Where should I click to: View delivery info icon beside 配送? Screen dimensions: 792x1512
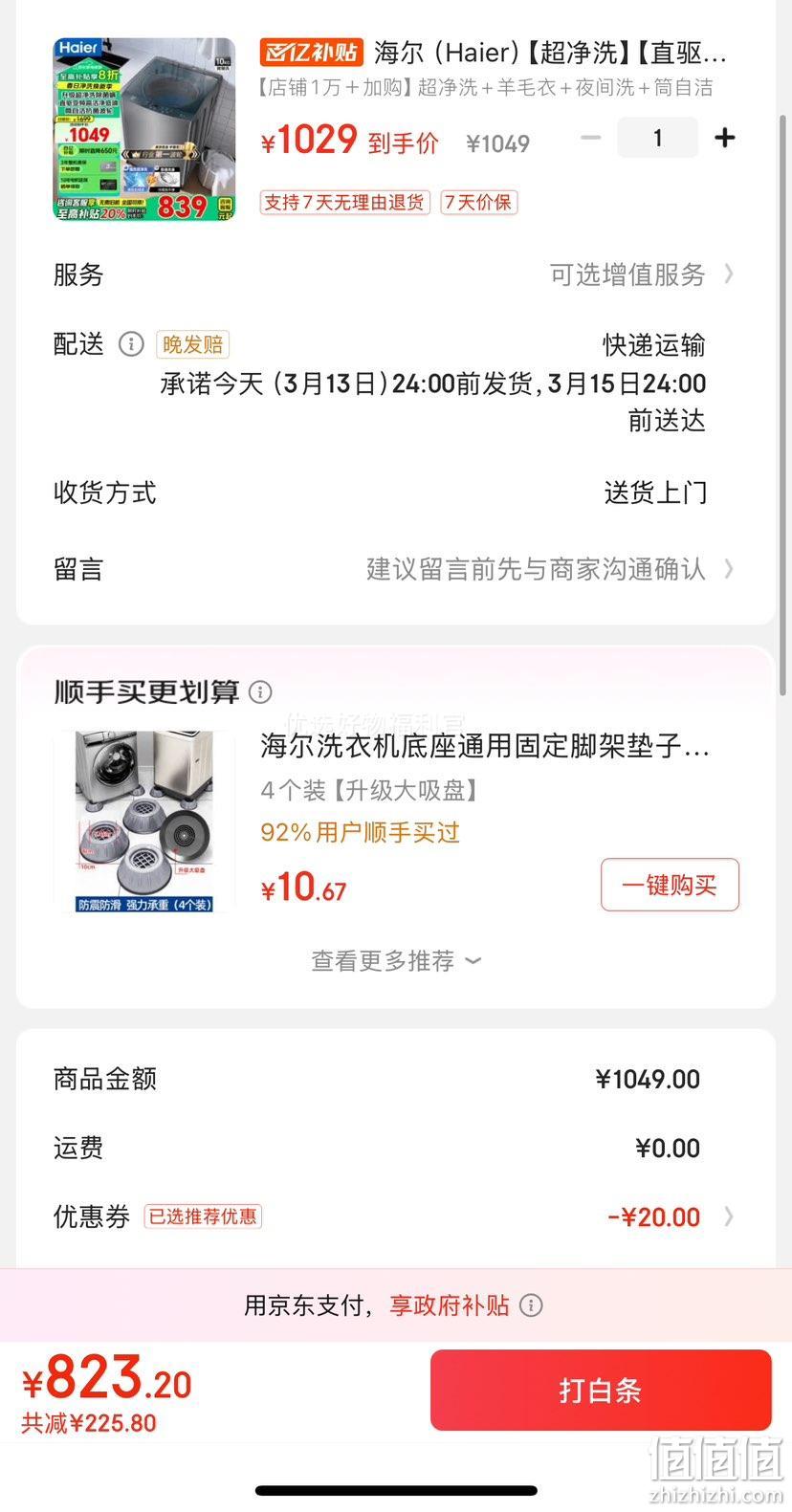[131, 344]
